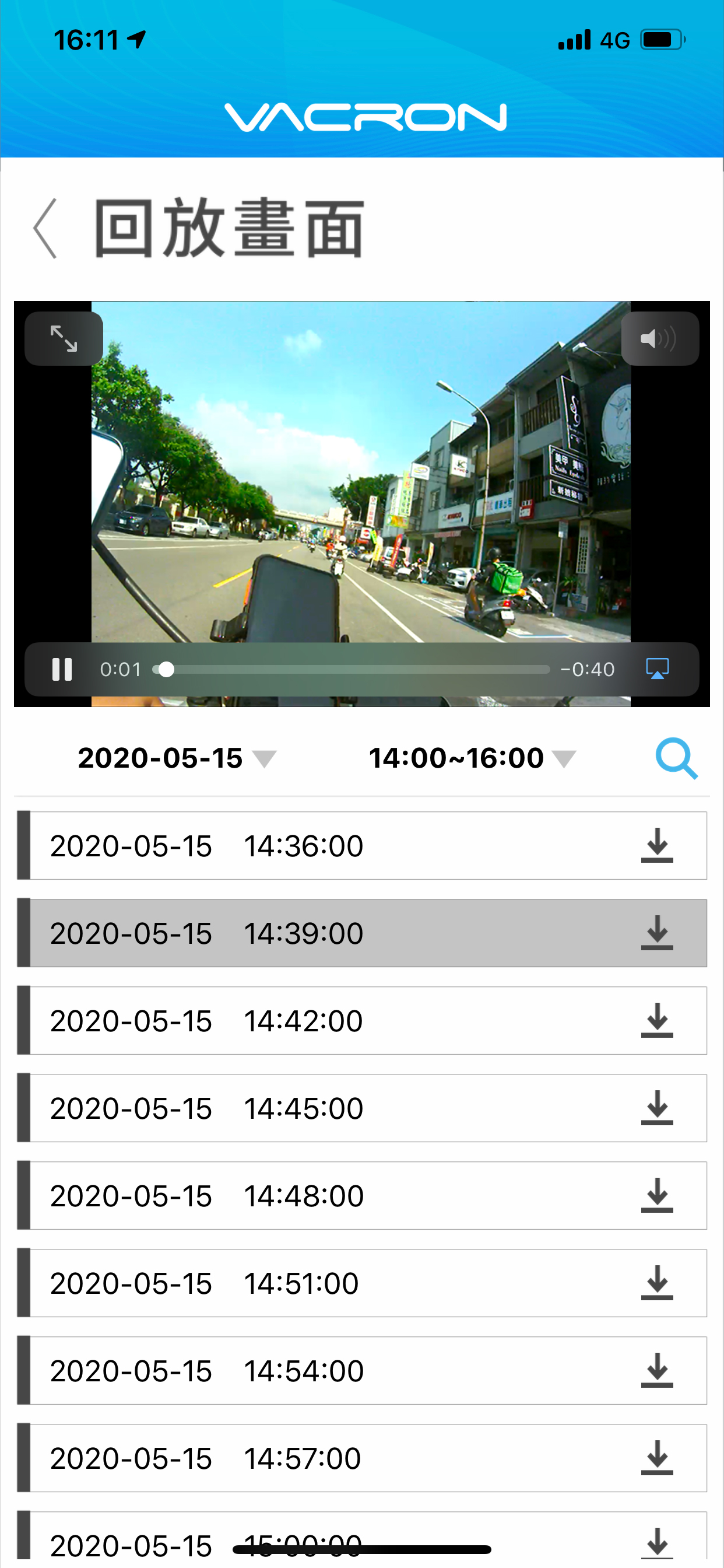724x1568 pixels.
Task: Open the 14:57:00 recording
Action: (x=304, y=1458)
